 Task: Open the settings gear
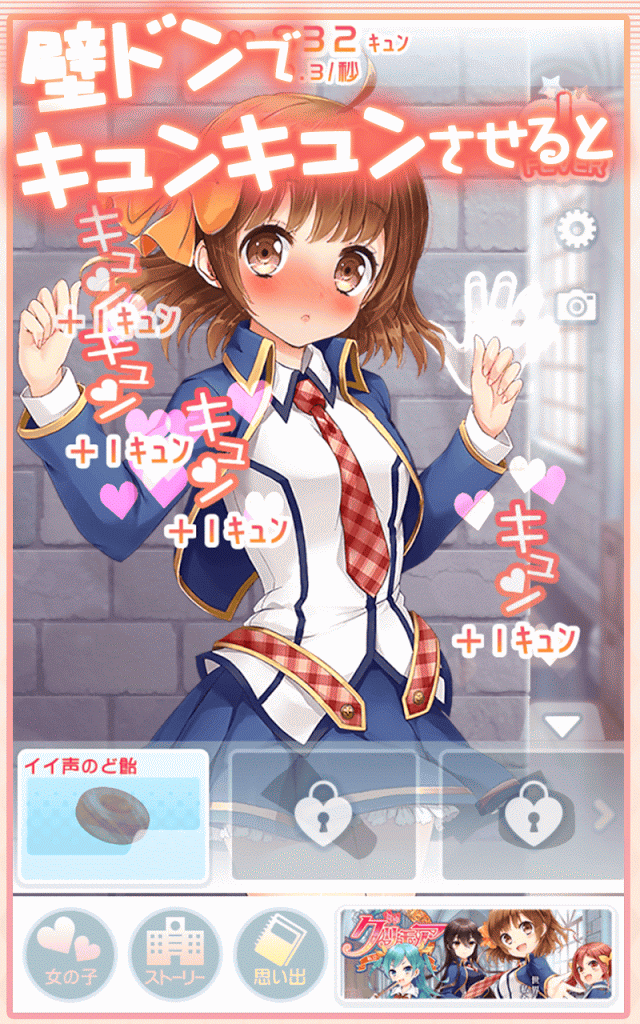(x=575, y=231)
